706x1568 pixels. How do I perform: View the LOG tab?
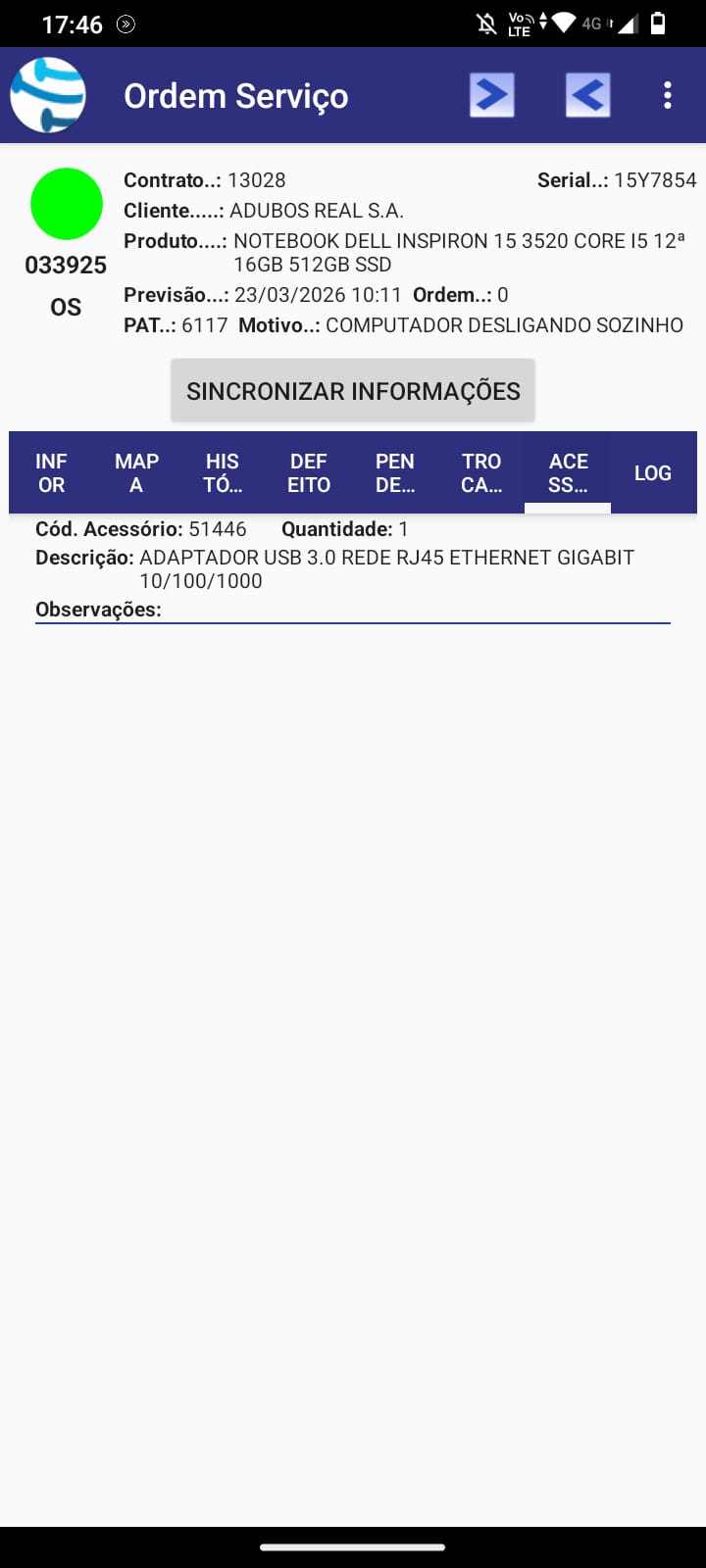pos(652,472)
